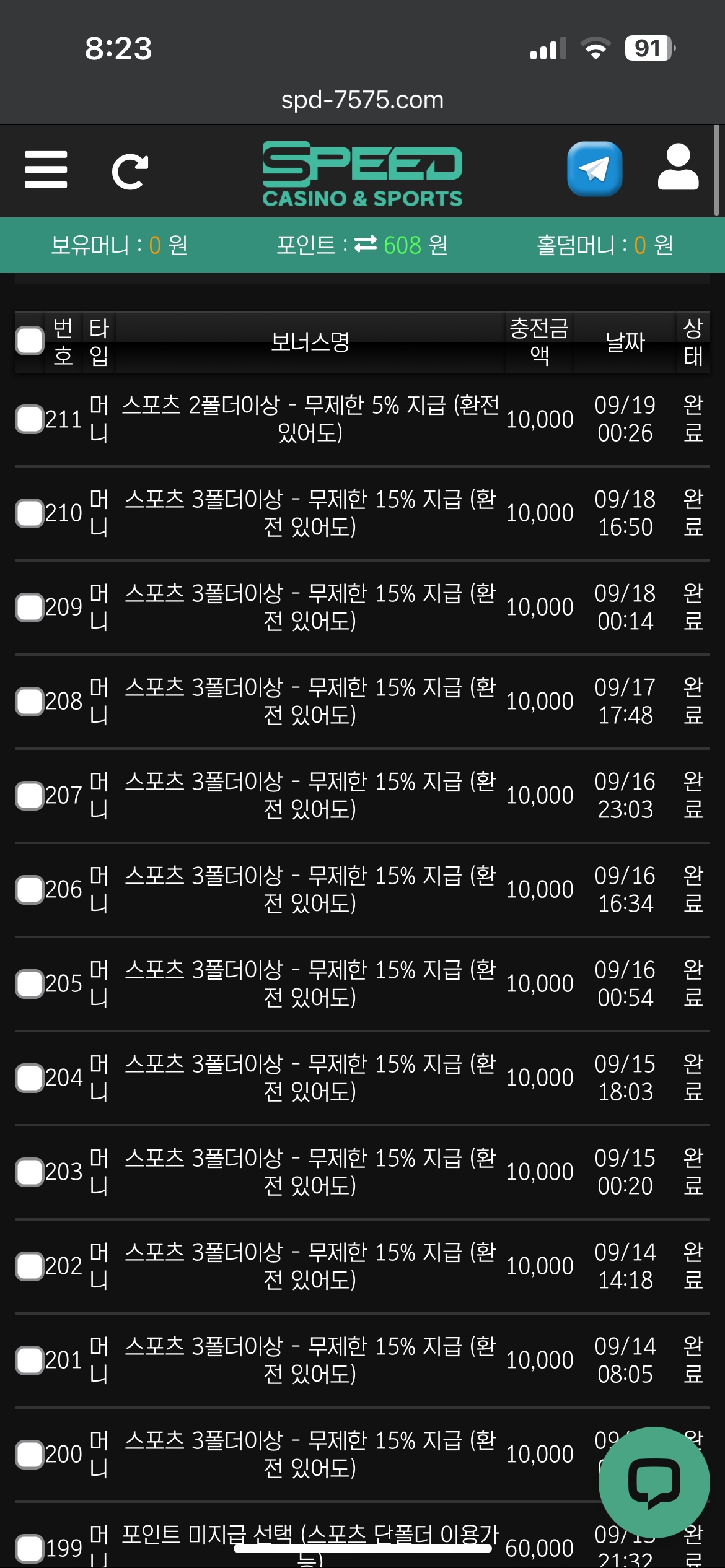Screen dimensions: 725x1568
Task: Tap the spd-7575.com address bar
Action: [x=362, y=100]
